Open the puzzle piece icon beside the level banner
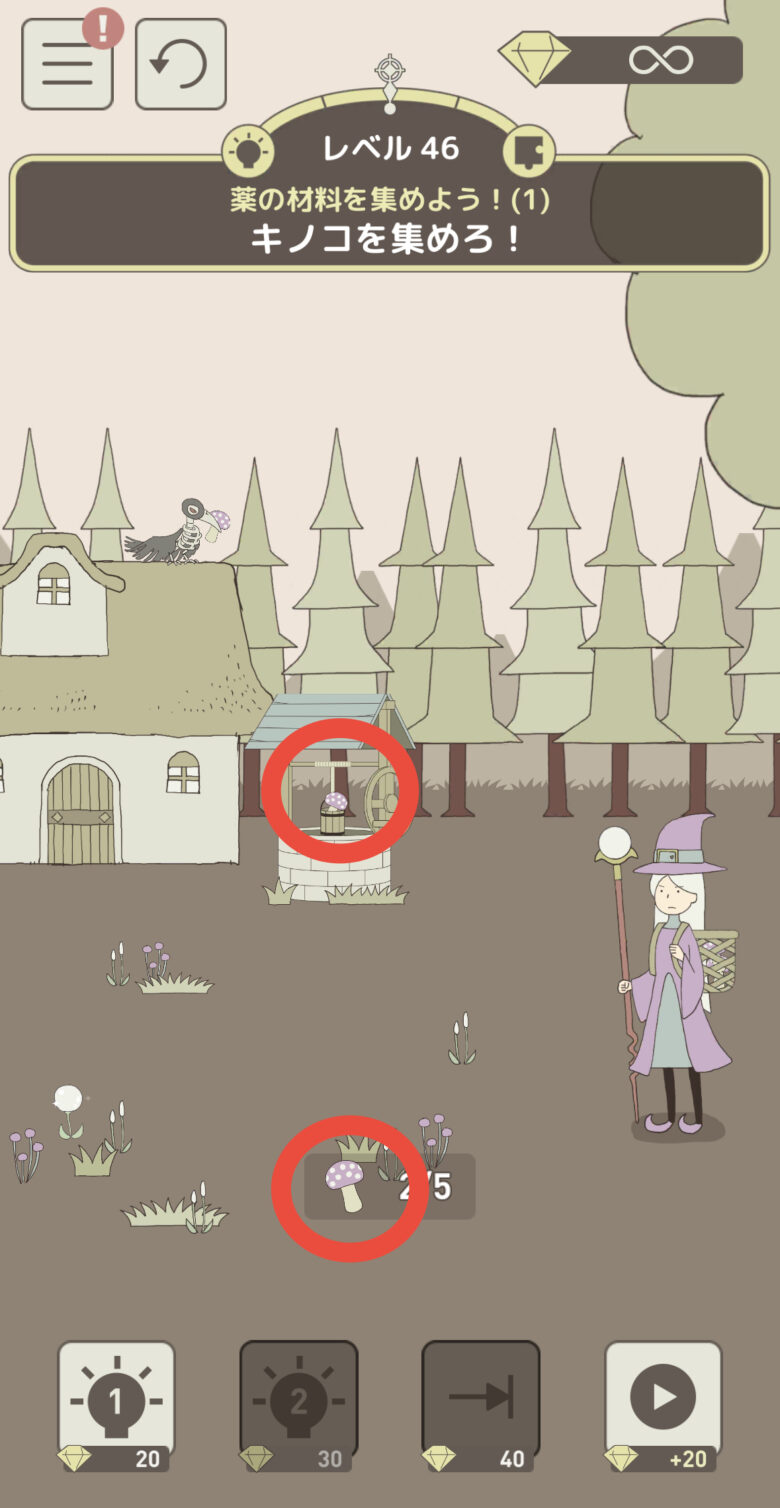Image resolution: width=780 pixels, height=1508 pixels. coord(529,152)
